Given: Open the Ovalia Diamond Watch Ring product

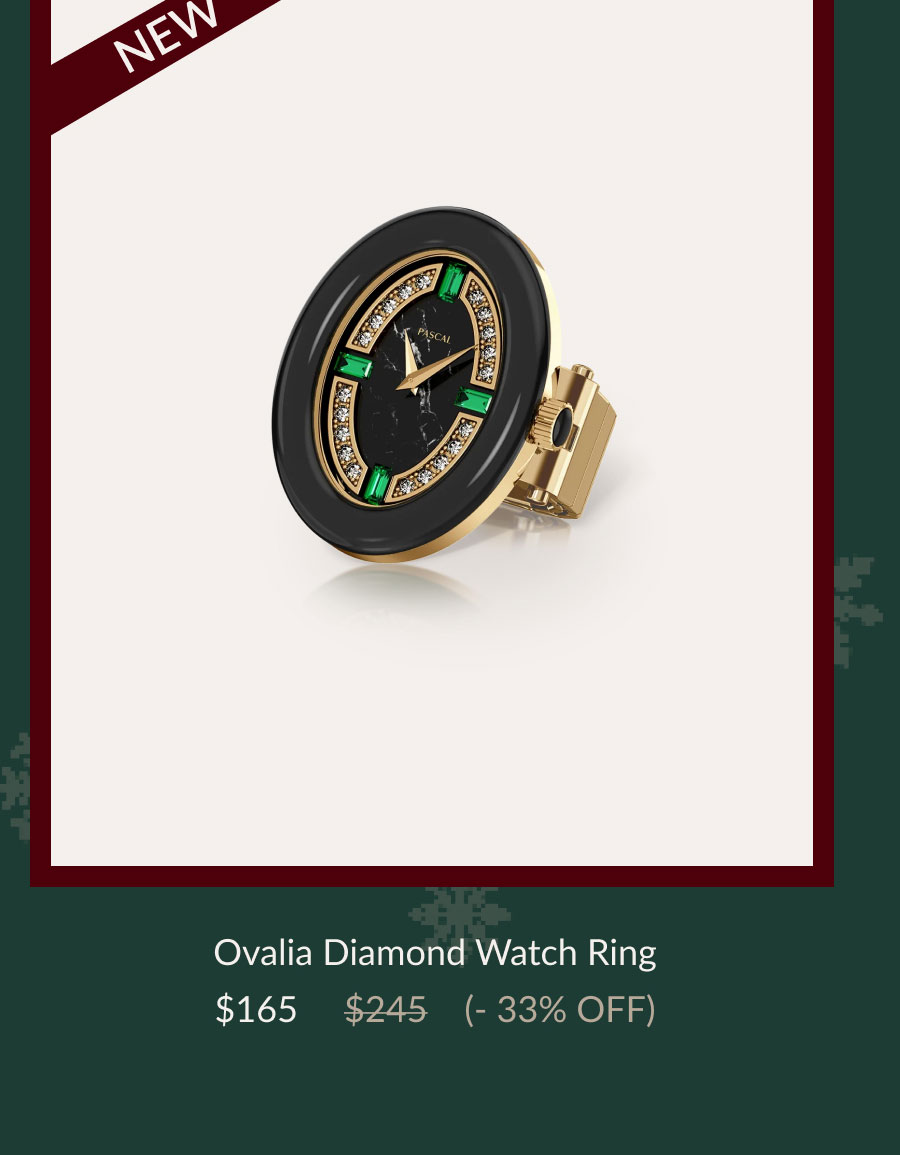Looking at the screenshot, I should (434, 952).
